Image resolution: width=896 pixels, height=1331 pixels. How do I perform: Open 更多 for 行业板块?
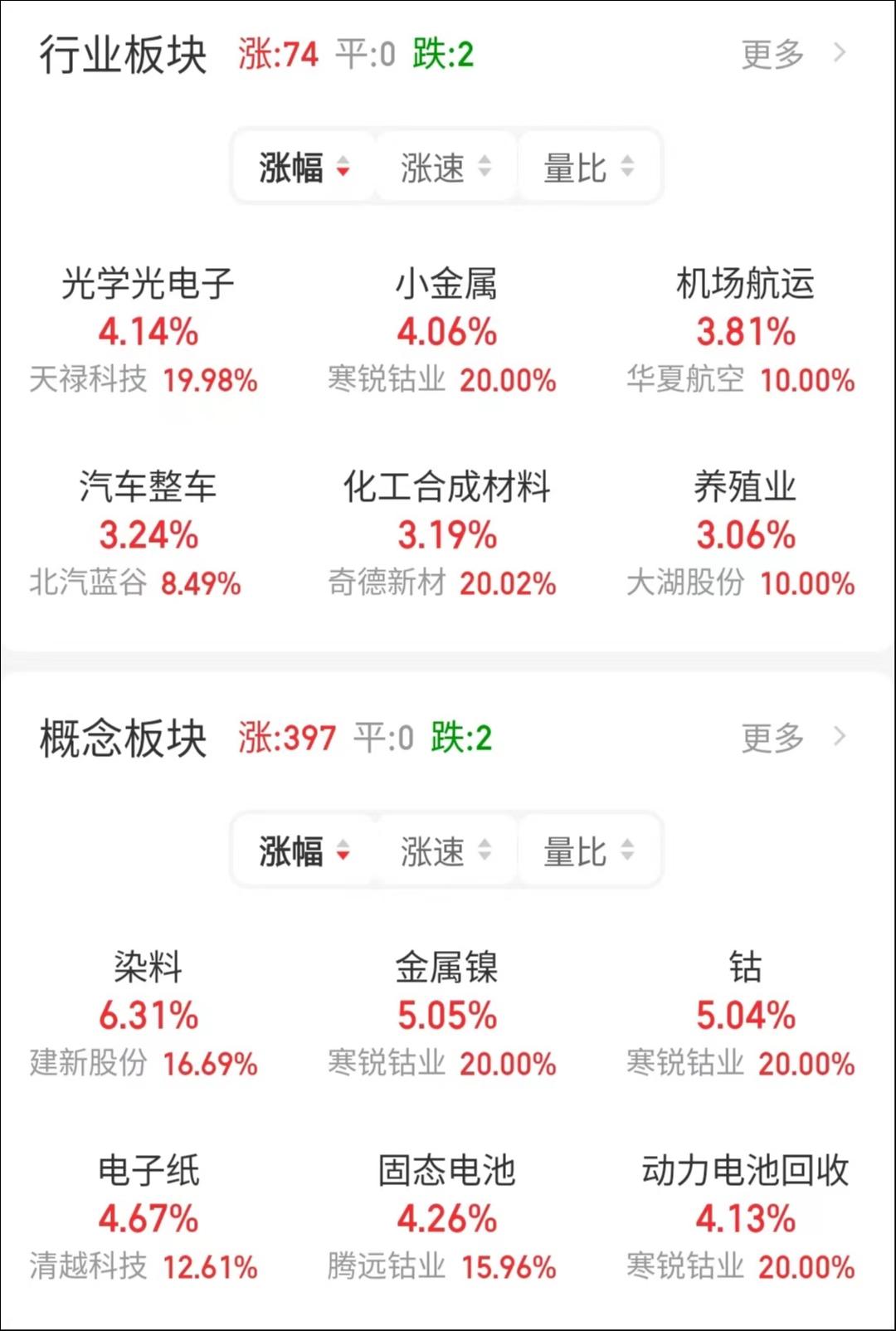tap(792, 54)
